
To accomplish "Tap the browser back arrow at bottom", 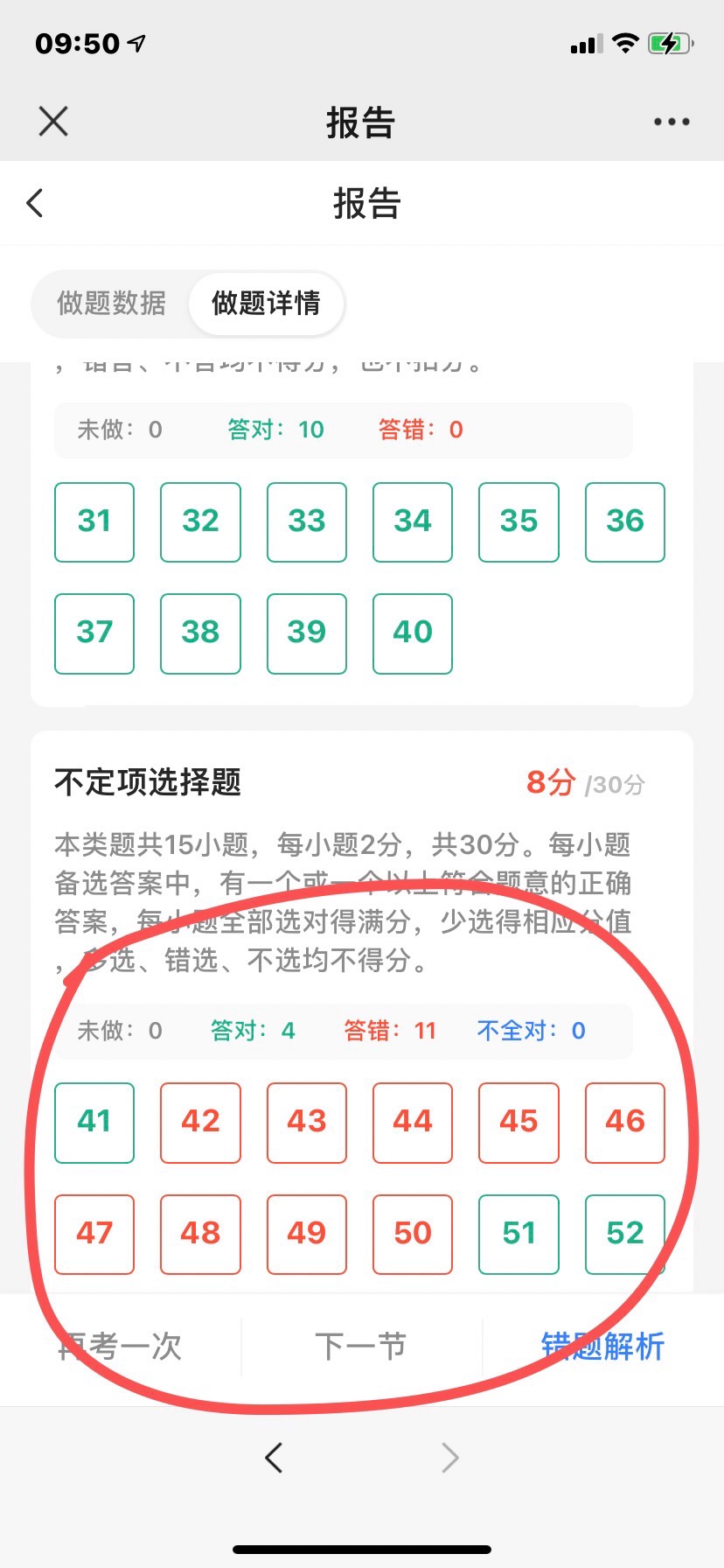I will [x=274, y=1458].
